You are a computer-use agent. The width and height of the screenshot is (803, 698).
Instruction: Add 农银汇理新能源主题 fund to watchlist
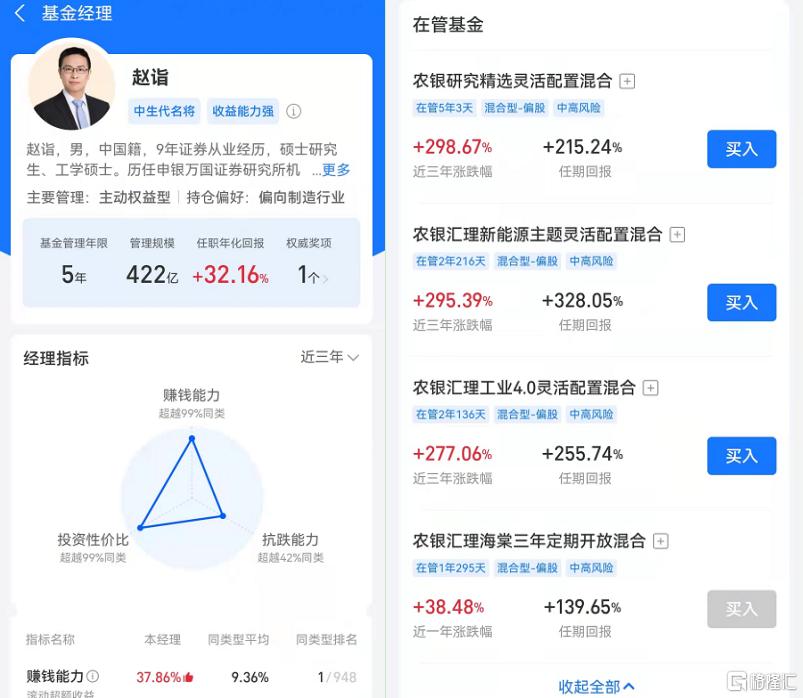677,234
